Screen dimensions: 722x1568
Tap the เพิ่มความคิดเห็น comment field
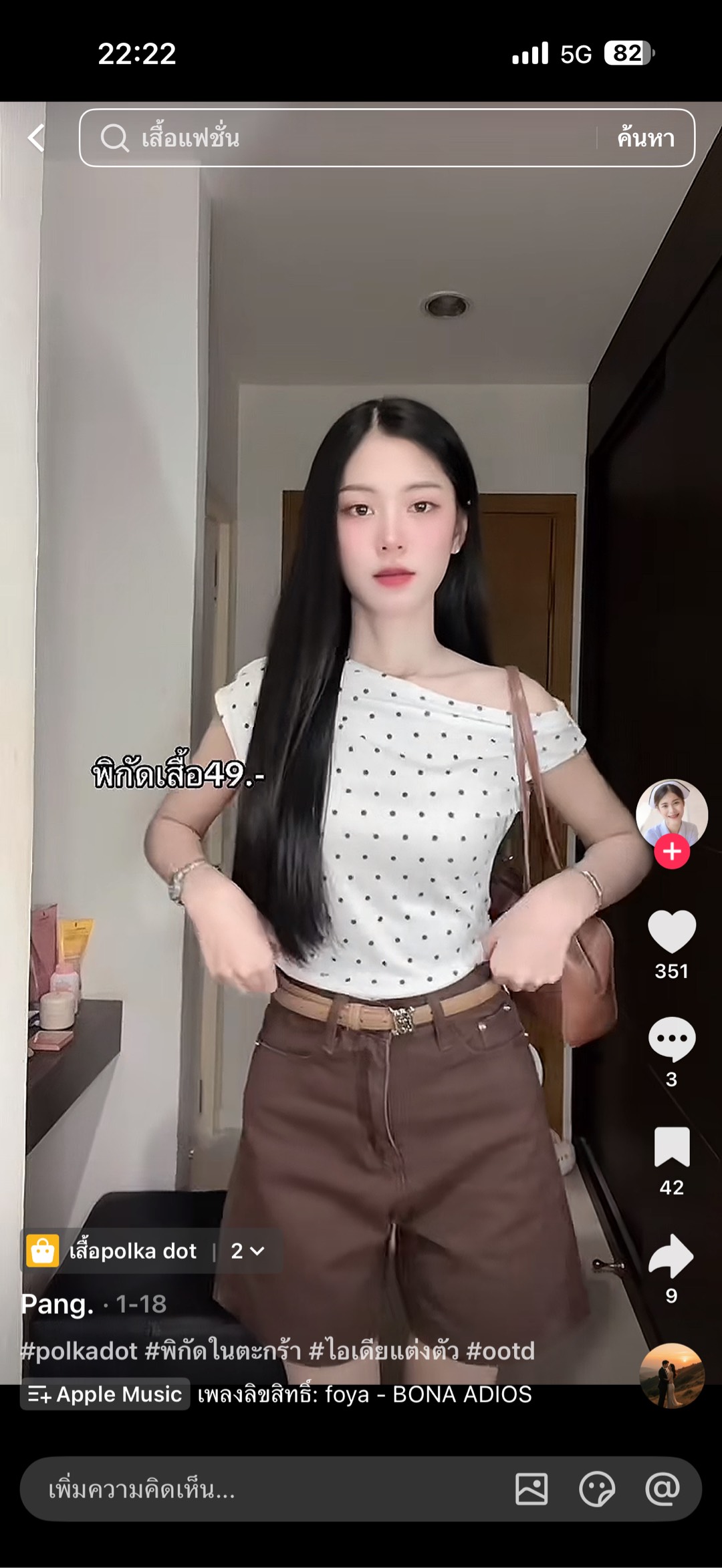click(x=267, y=1489)
